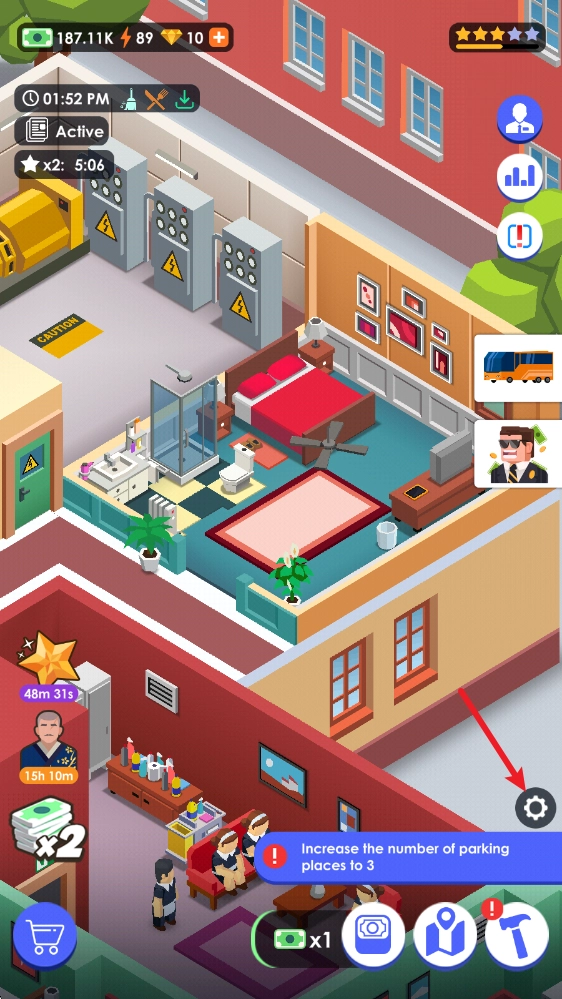Open the cash collection button
Viewport: 562px width, 999px height.
click(373, 935)
